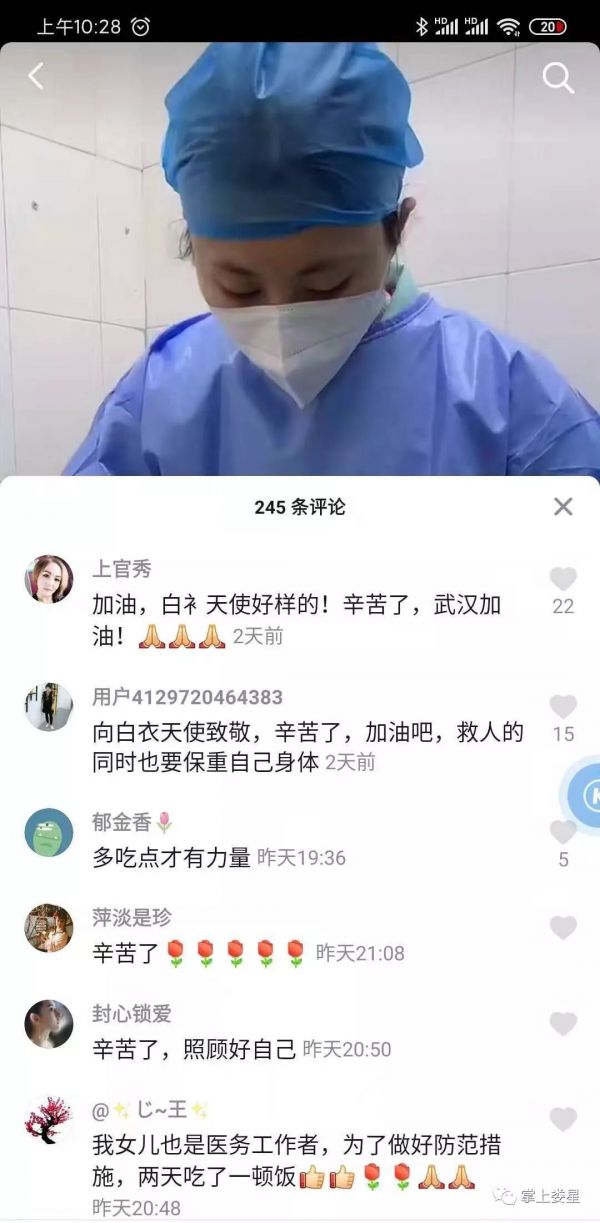Open 郁金香's profile avatar
The image size is (600, 1223).
pyautogui.click(x=49, y=832)
